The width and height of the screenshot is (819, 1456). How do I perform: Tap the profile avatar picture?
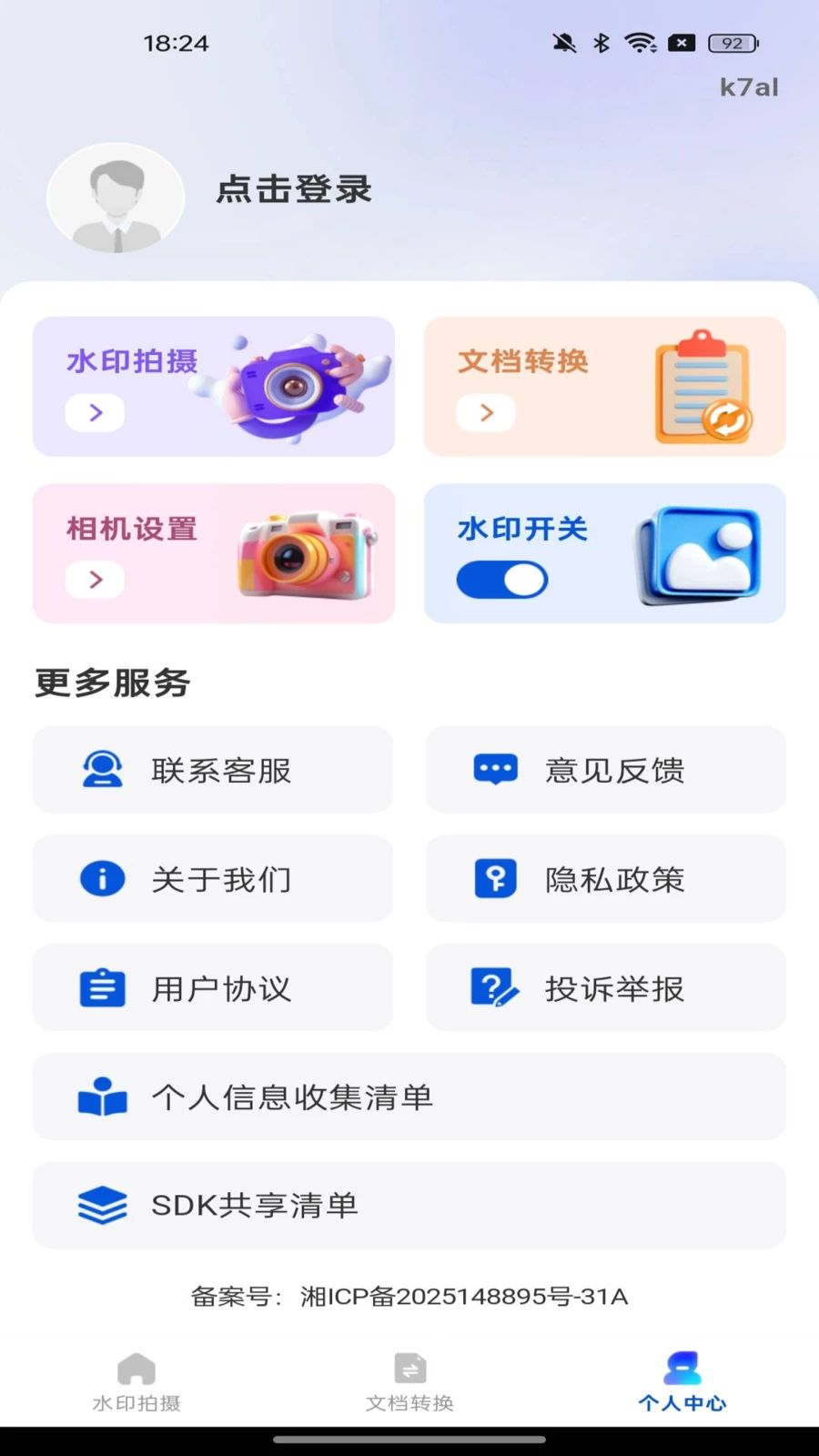pos(116,197)
